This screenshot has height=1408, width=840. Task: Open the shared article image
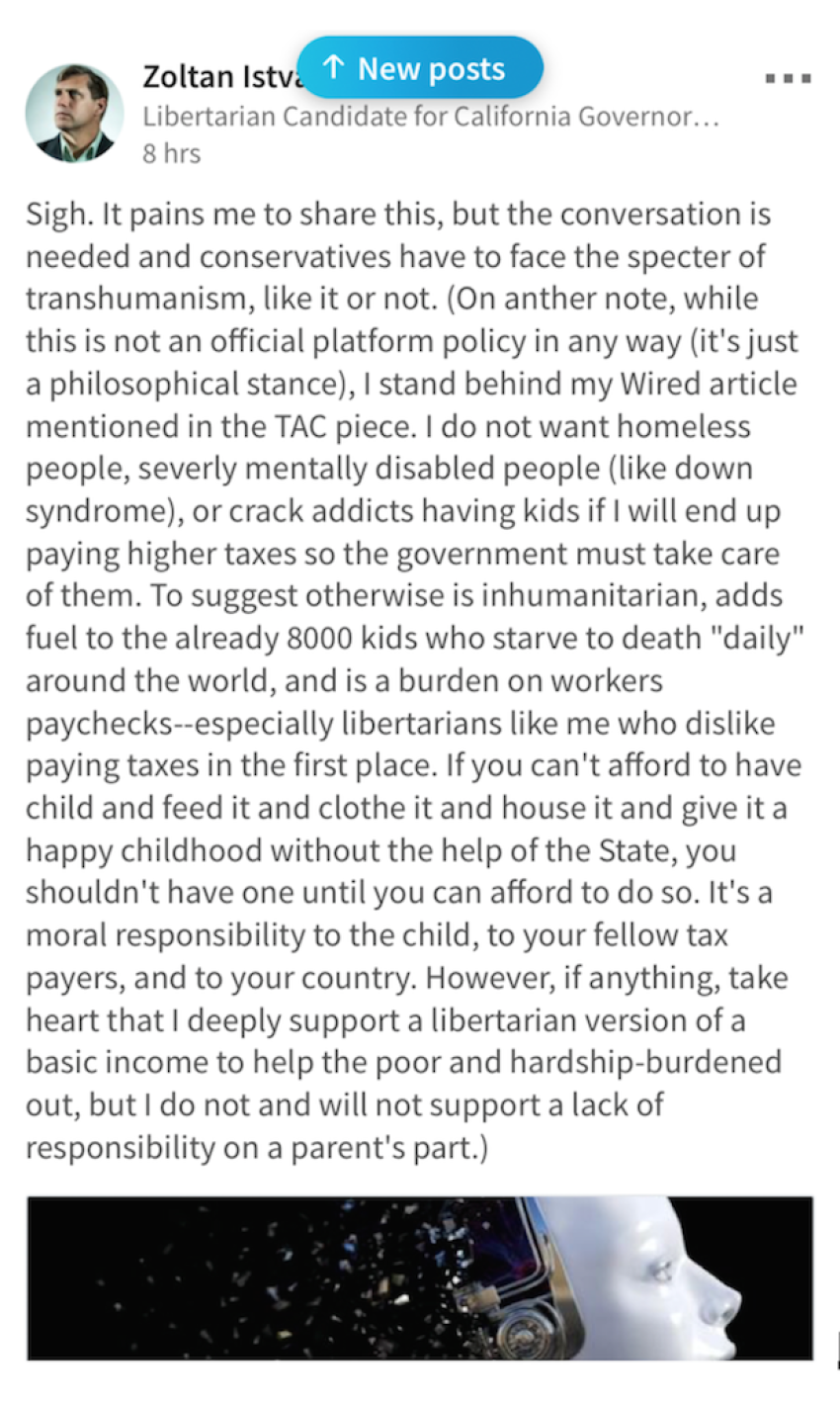(x=420, y=1276)
